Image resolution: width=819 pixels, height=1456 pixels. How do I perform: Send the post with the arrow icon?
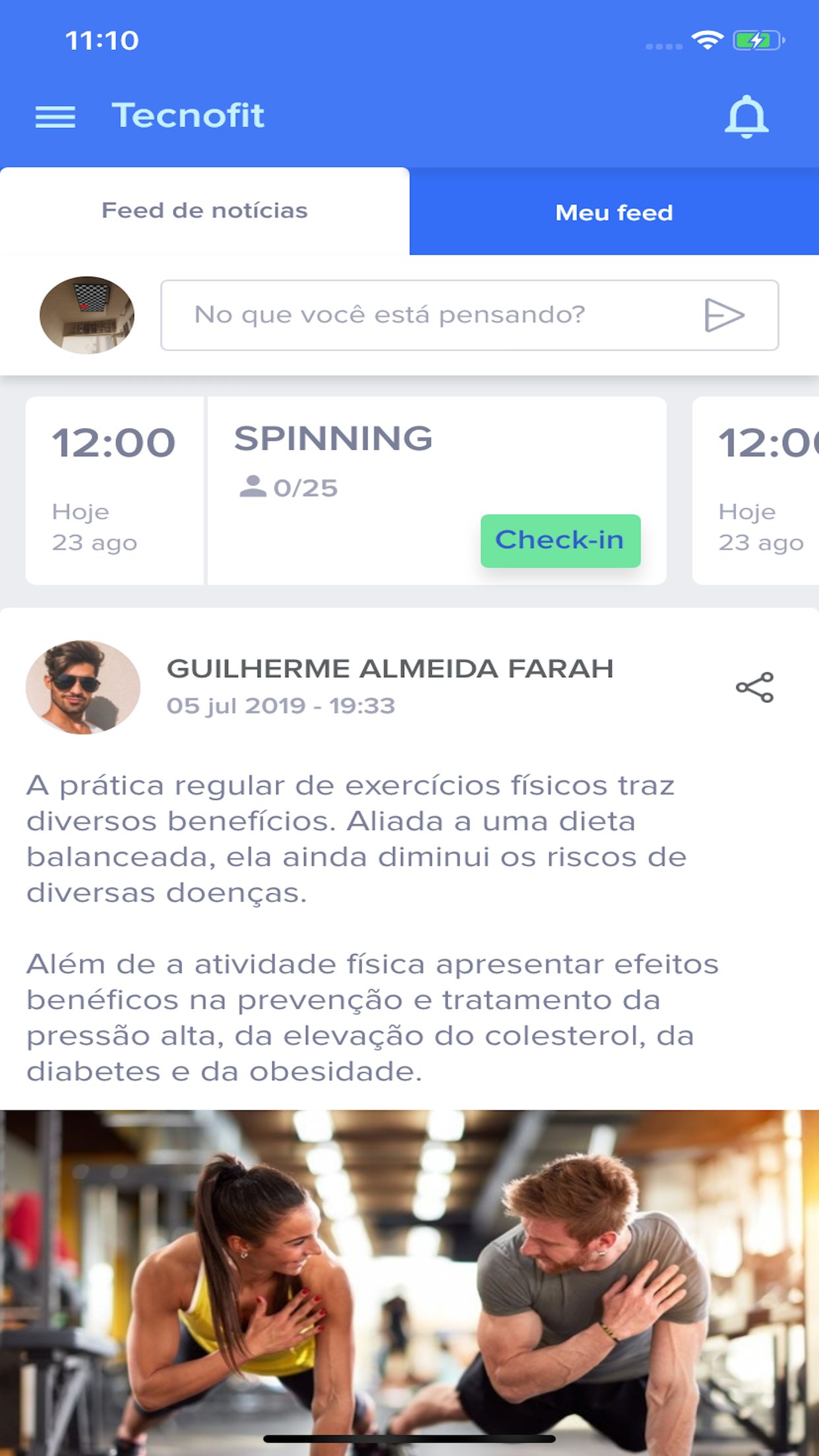724,315
